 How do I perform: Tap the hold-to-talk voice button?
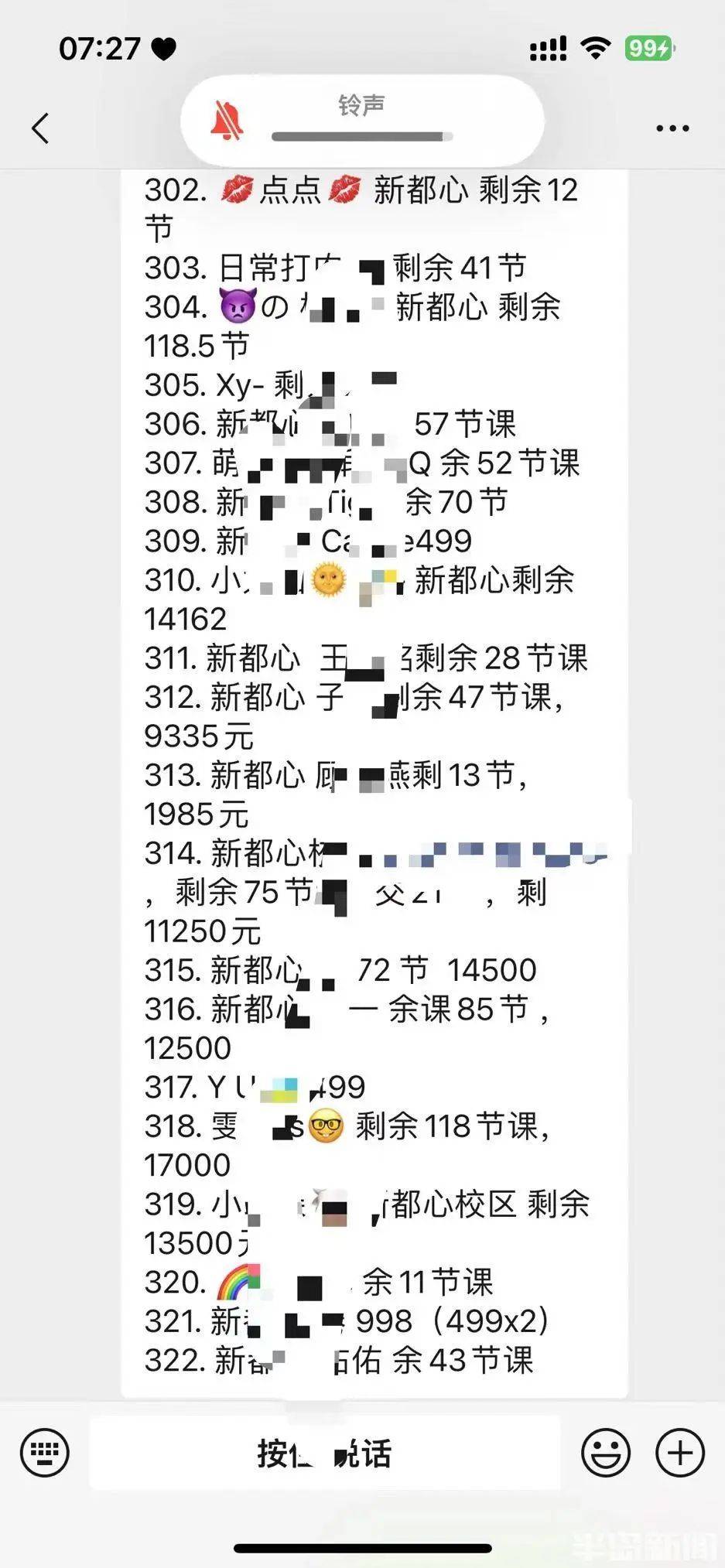(324, 1454)
